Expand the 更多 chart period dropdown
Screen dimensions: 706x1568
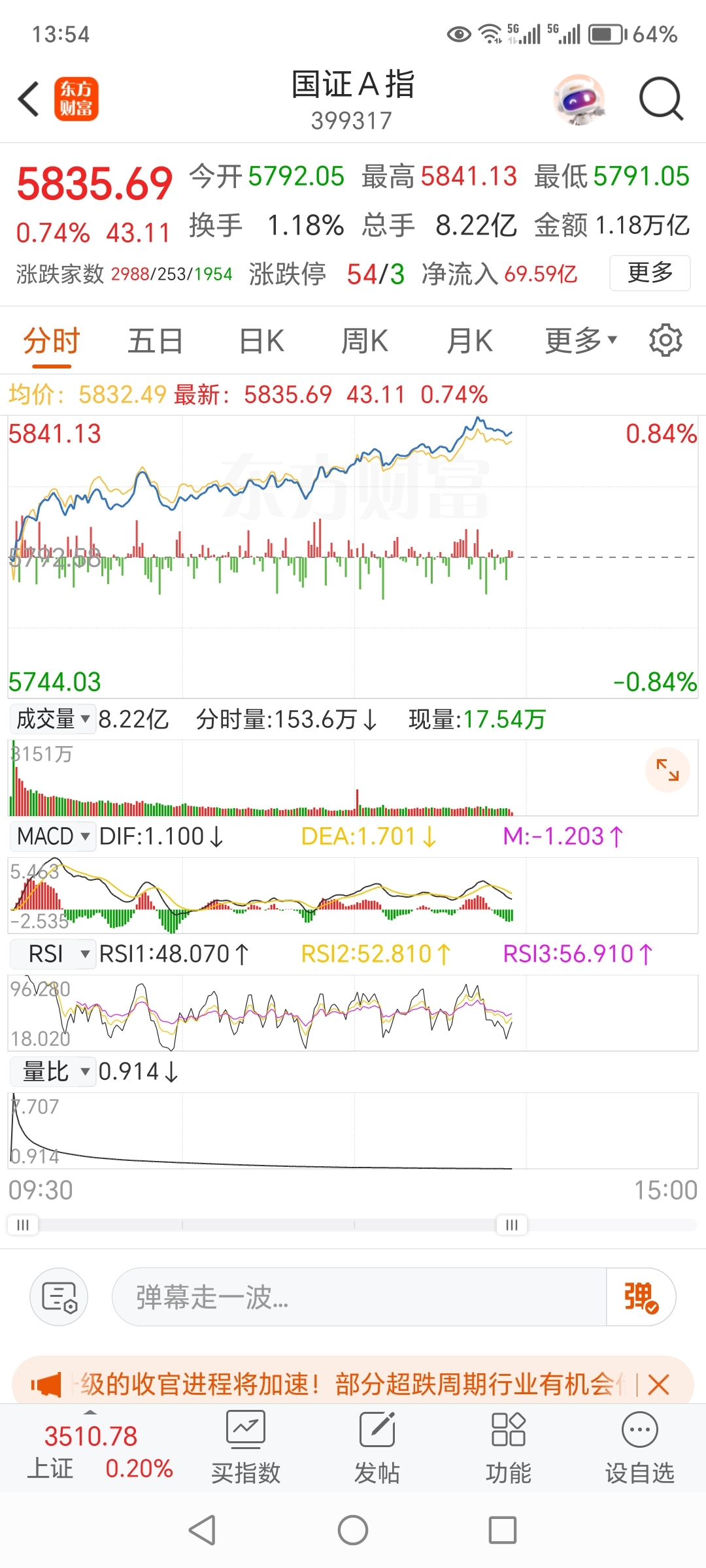pos(580,340)
